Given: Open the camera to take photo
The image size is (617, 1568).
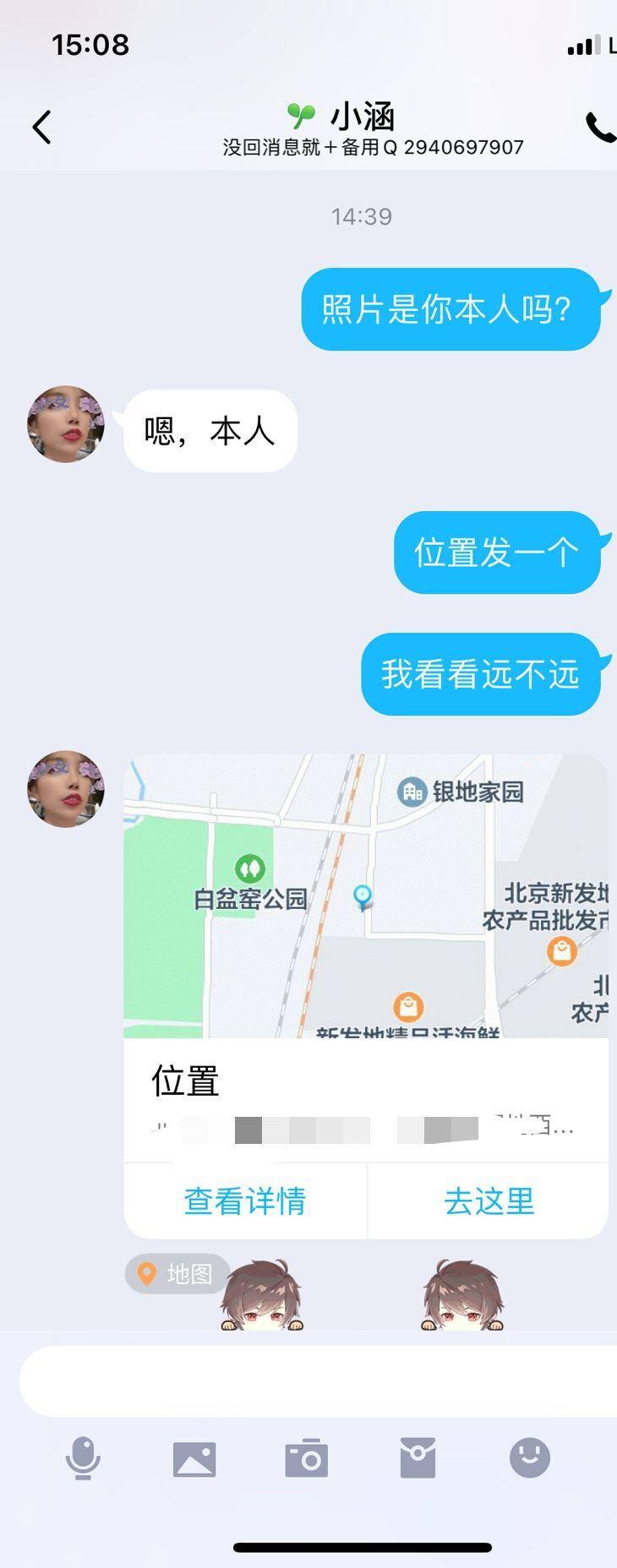Looking at the screenshot, I should coord(306,1458).
